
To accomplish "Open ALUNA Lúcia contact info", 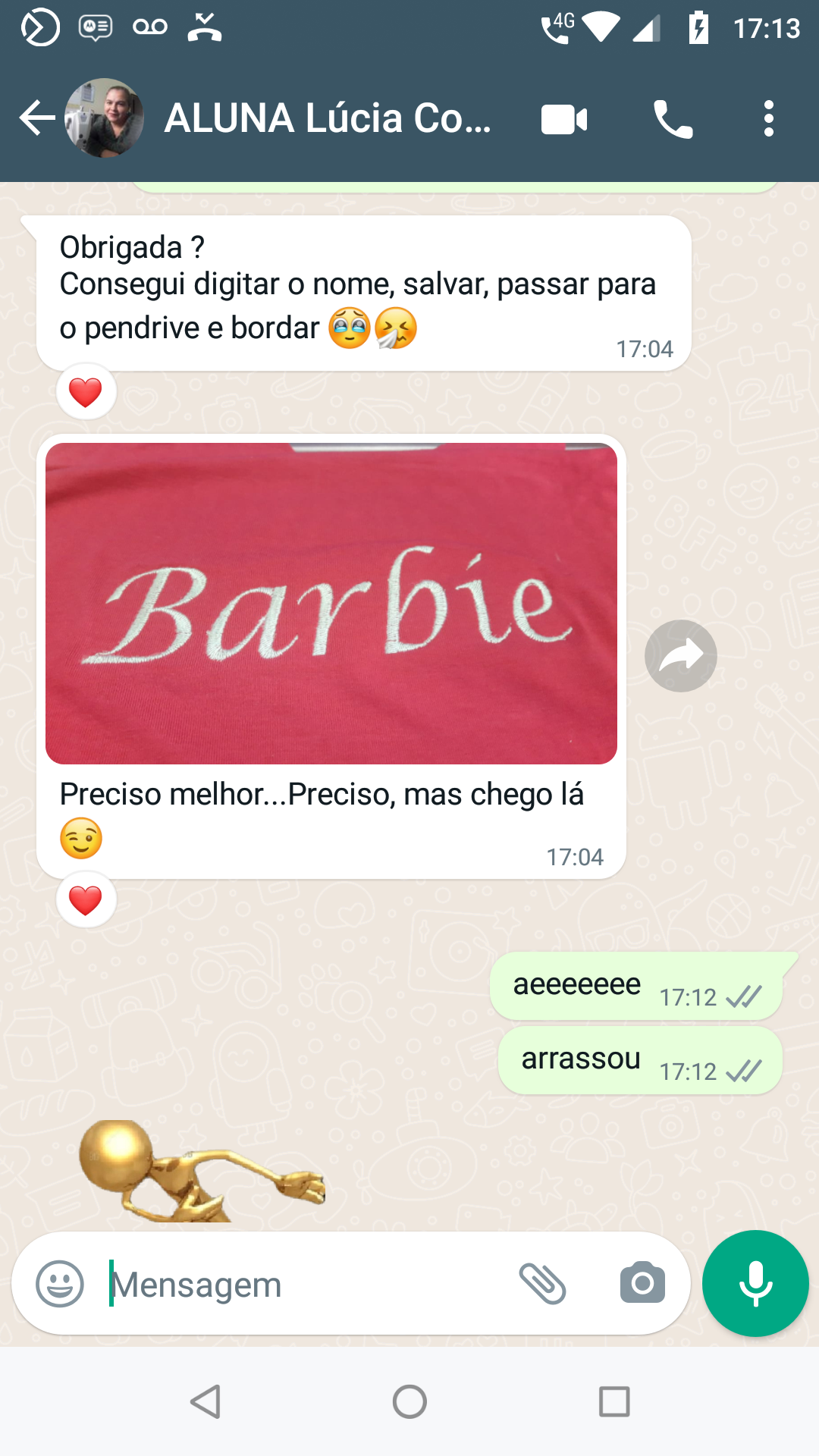I will click(328, 118).
